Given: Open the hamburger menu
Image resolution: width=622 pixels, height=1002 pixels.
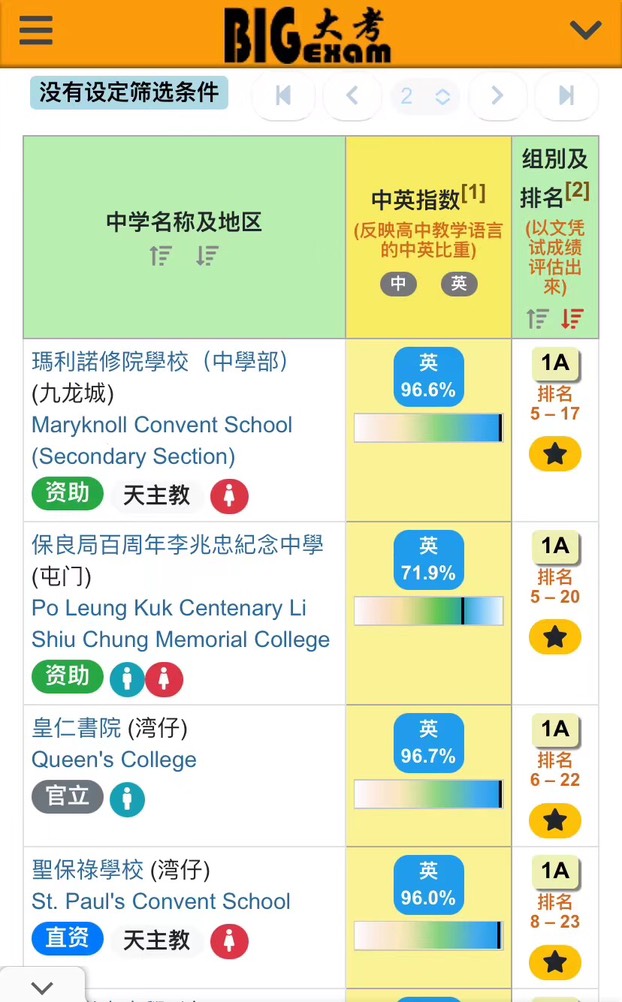Looking at the screenshot, I should click(36, 31).
